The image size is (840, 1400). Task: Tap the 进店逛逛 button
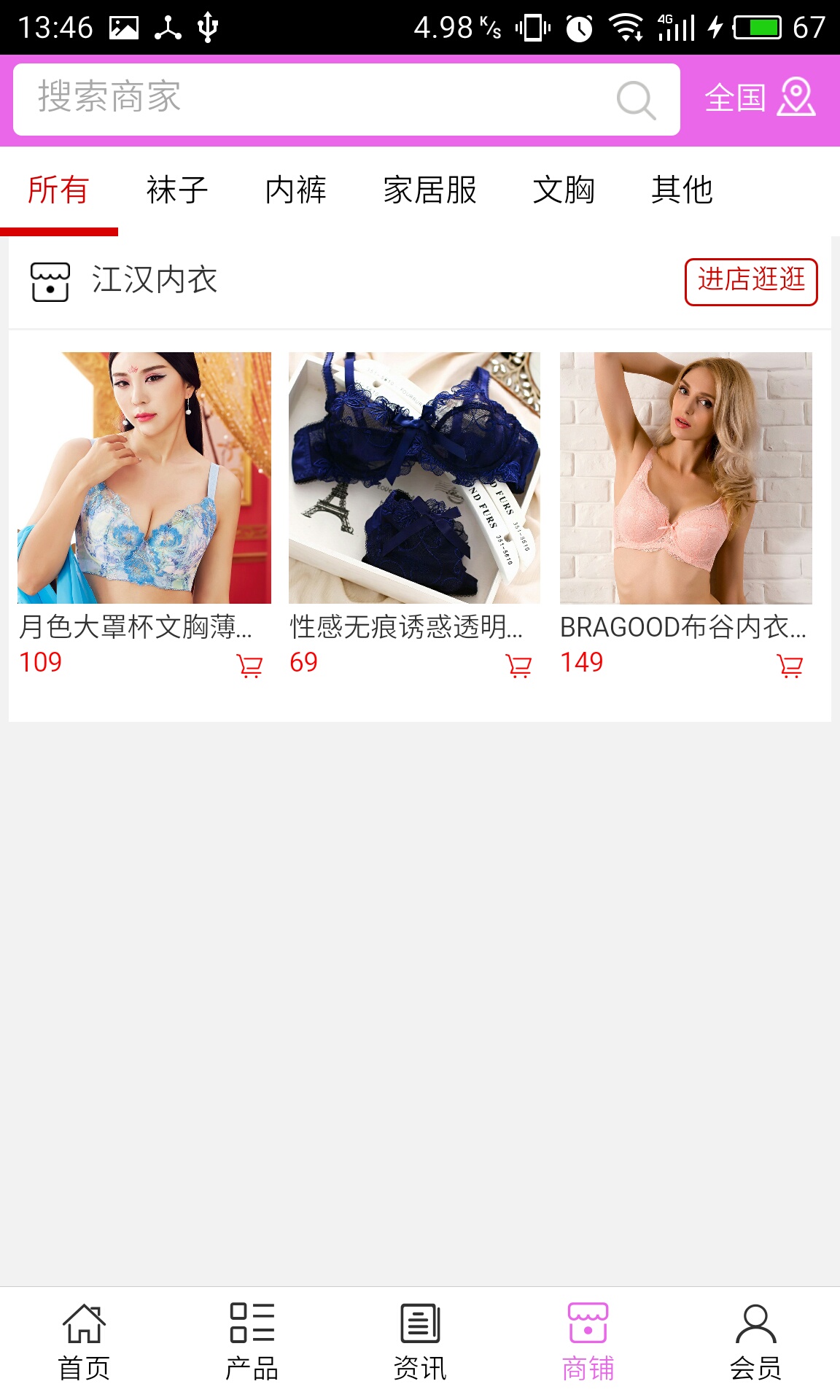point(750,281)
